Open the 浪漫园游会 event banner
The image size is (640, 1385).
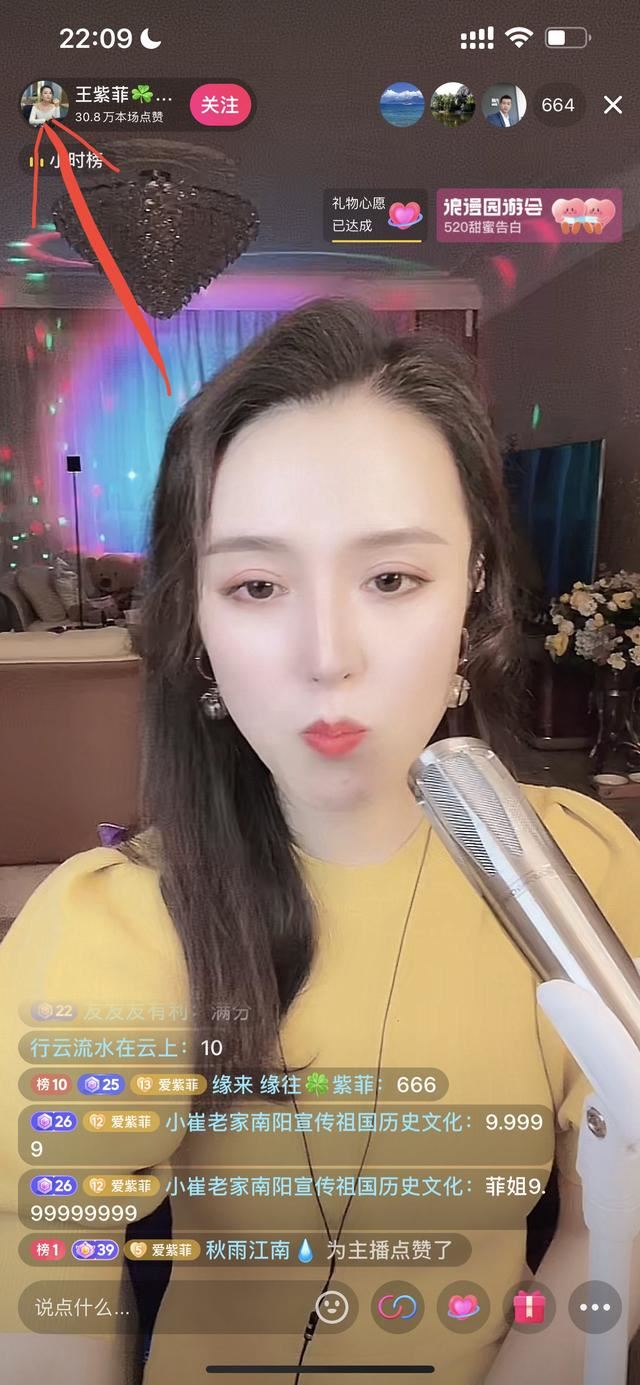coord(529,214)
